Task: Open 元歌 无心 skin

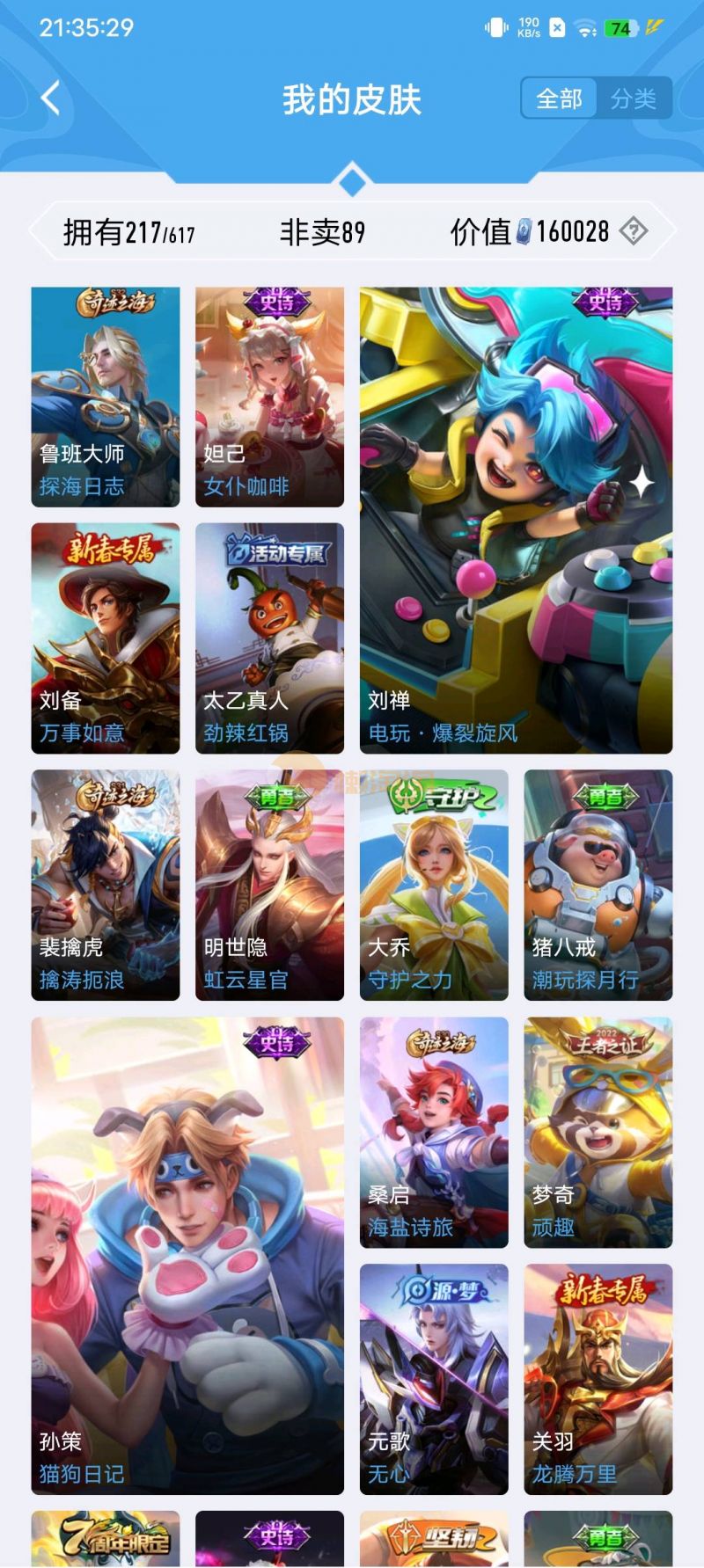Action: [x=434, y=1379]
